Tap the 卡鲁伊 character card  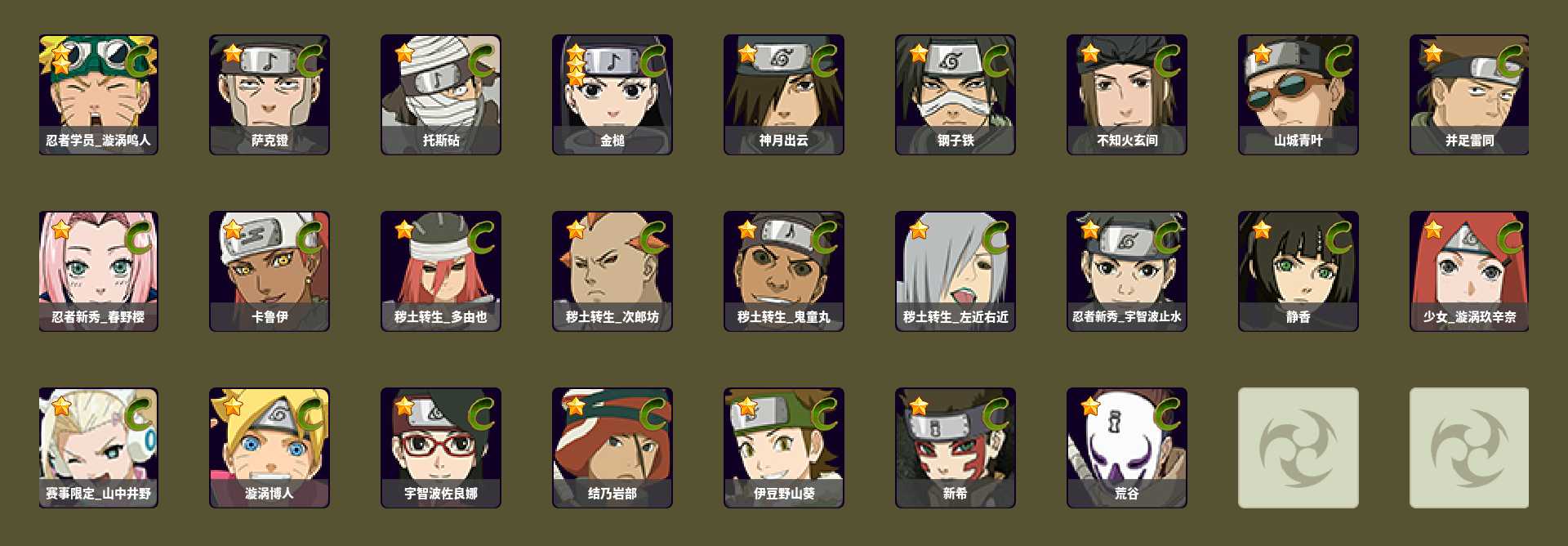(x=269, y=271)
